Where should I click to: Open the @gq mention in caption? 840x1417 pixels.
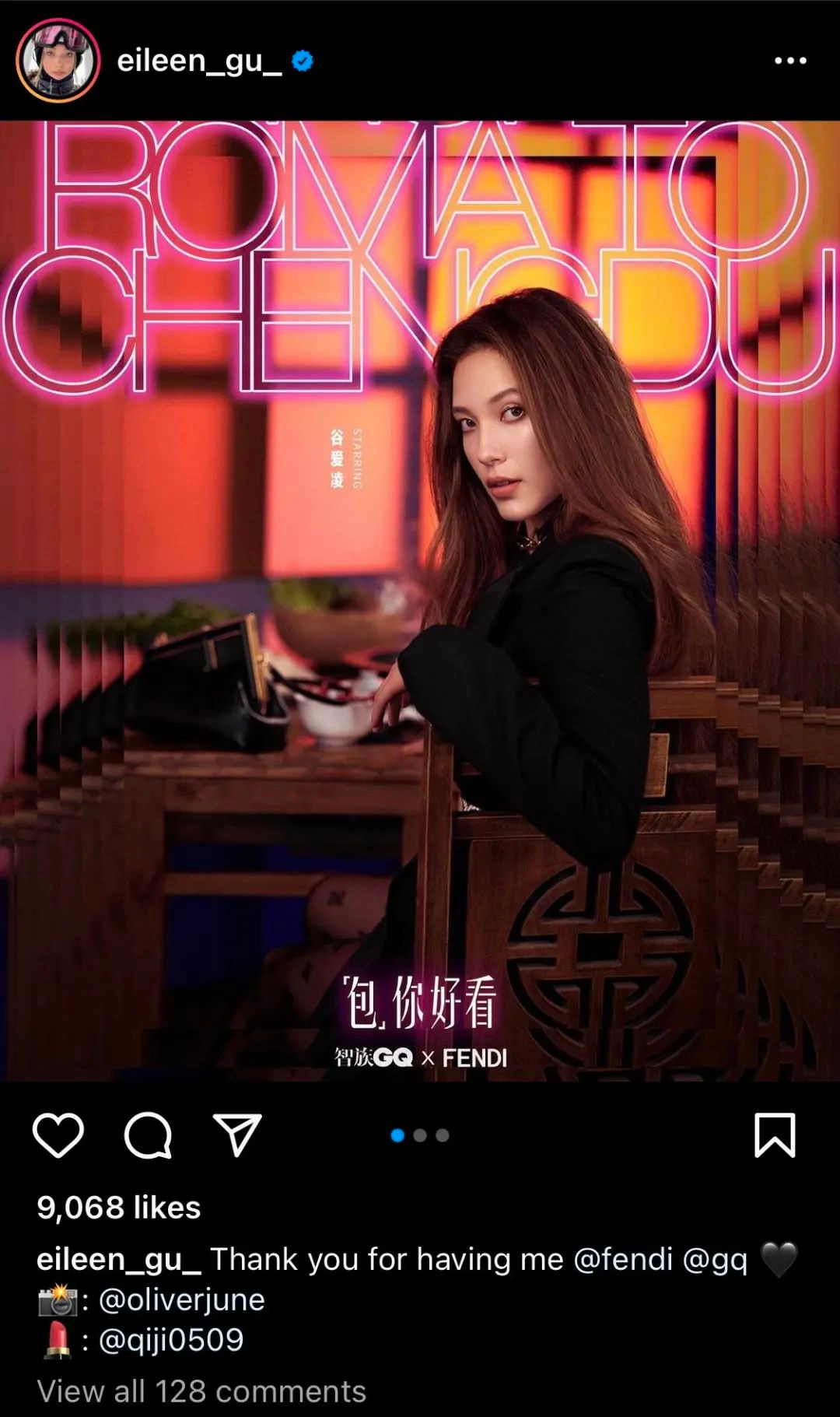[x=714, y=1259]
